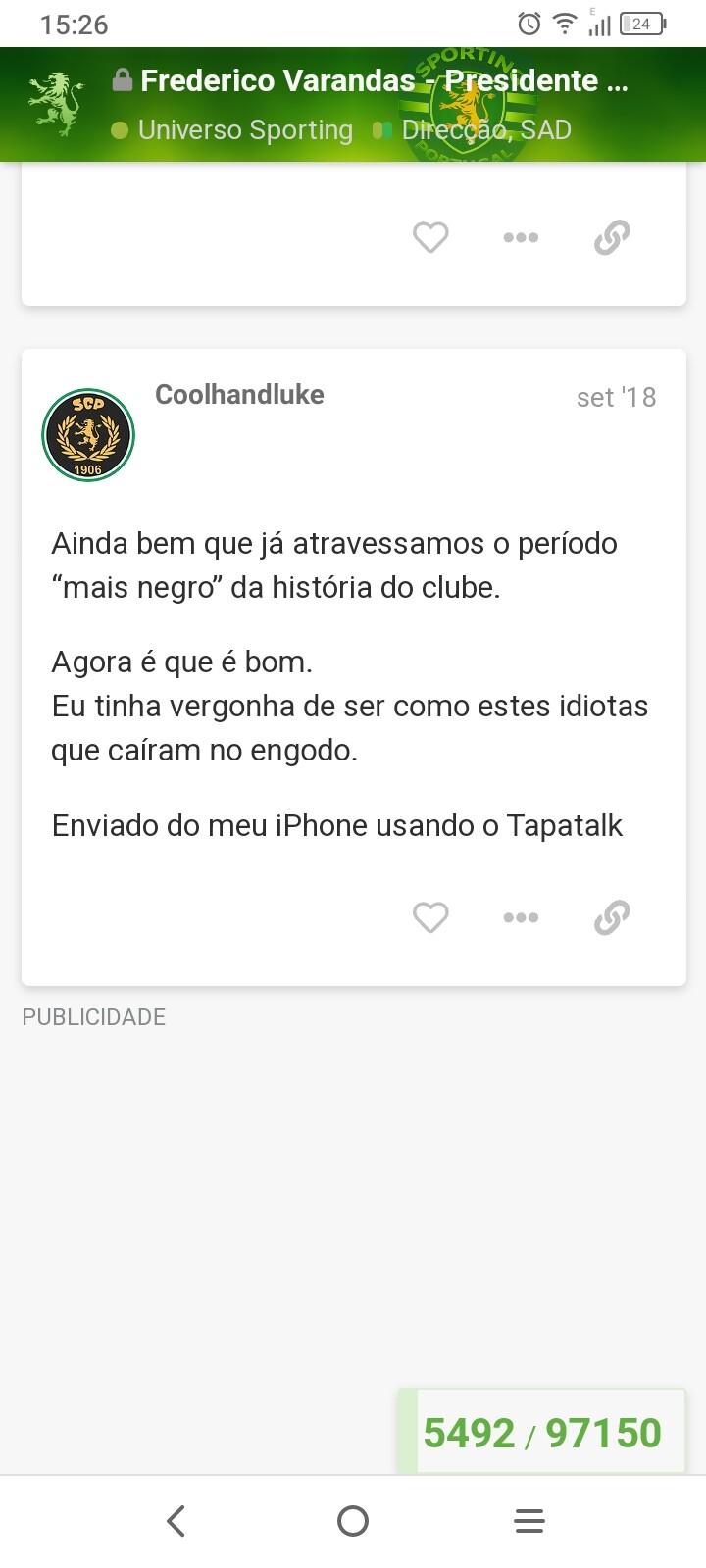
Task: Go back with the system back button
Action: [176, 1521]
